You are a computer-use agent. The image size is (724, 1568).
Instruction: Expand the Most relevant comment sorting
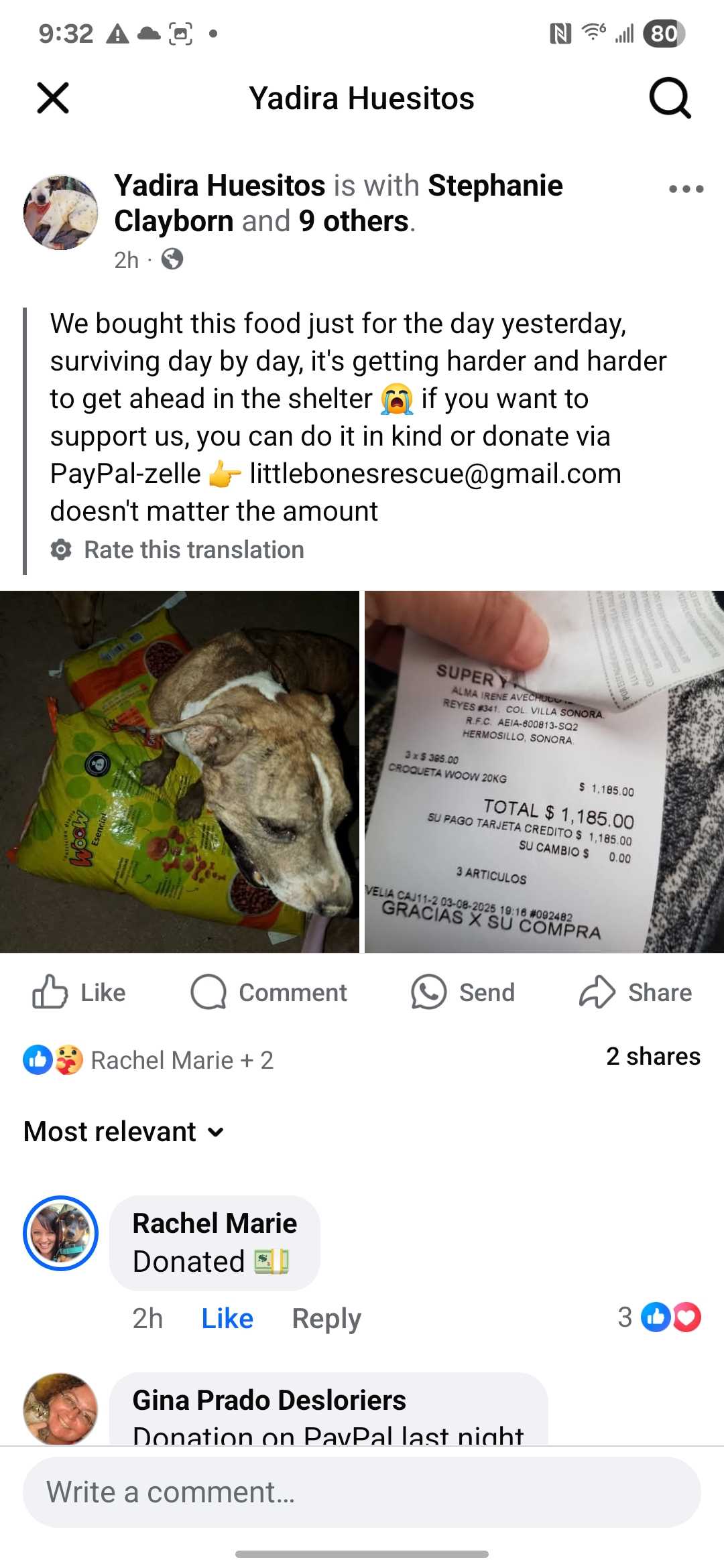point(124,1132)
